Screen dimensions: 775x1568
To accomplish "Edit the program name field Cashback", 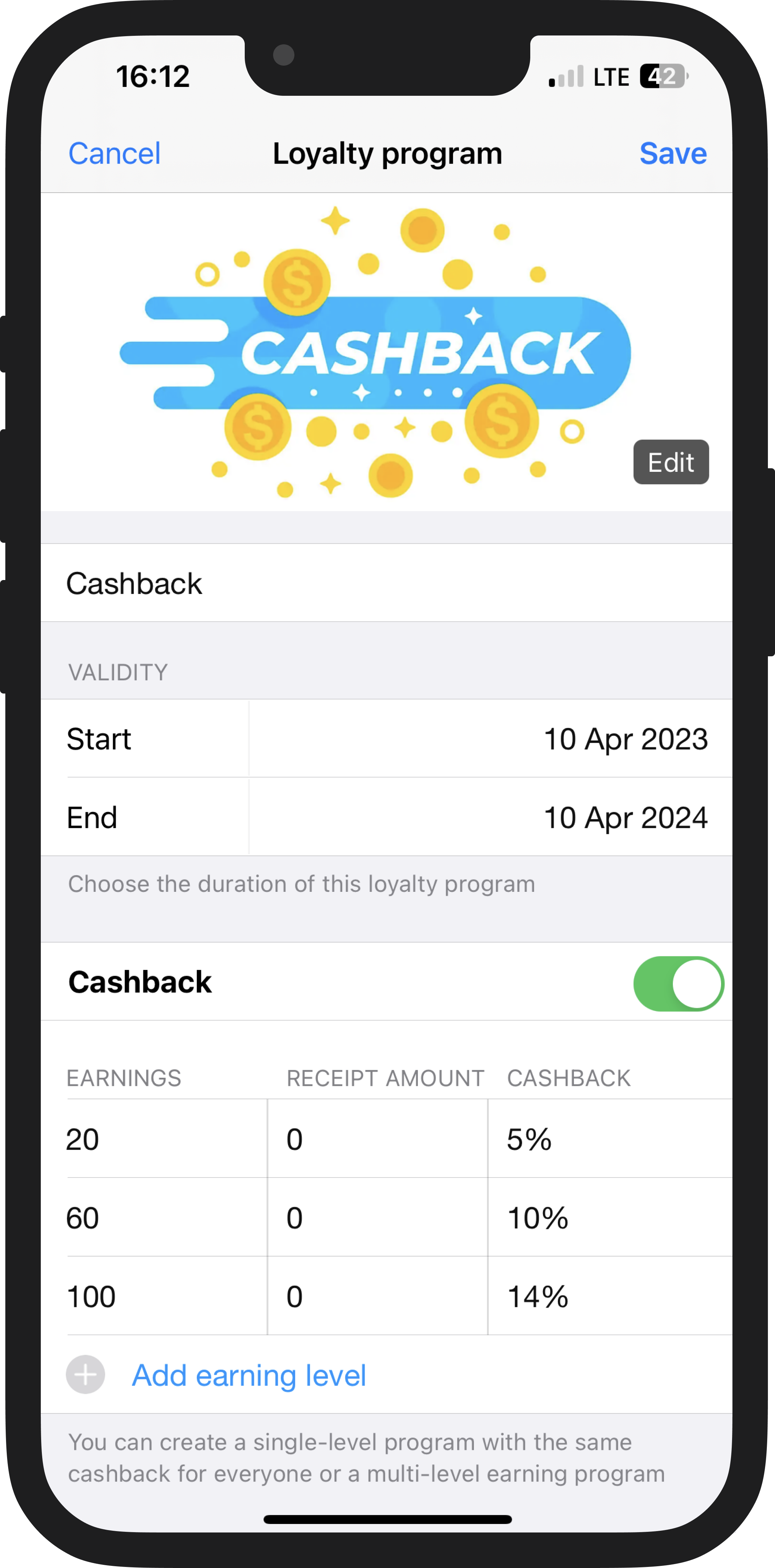I will (387, 583).
